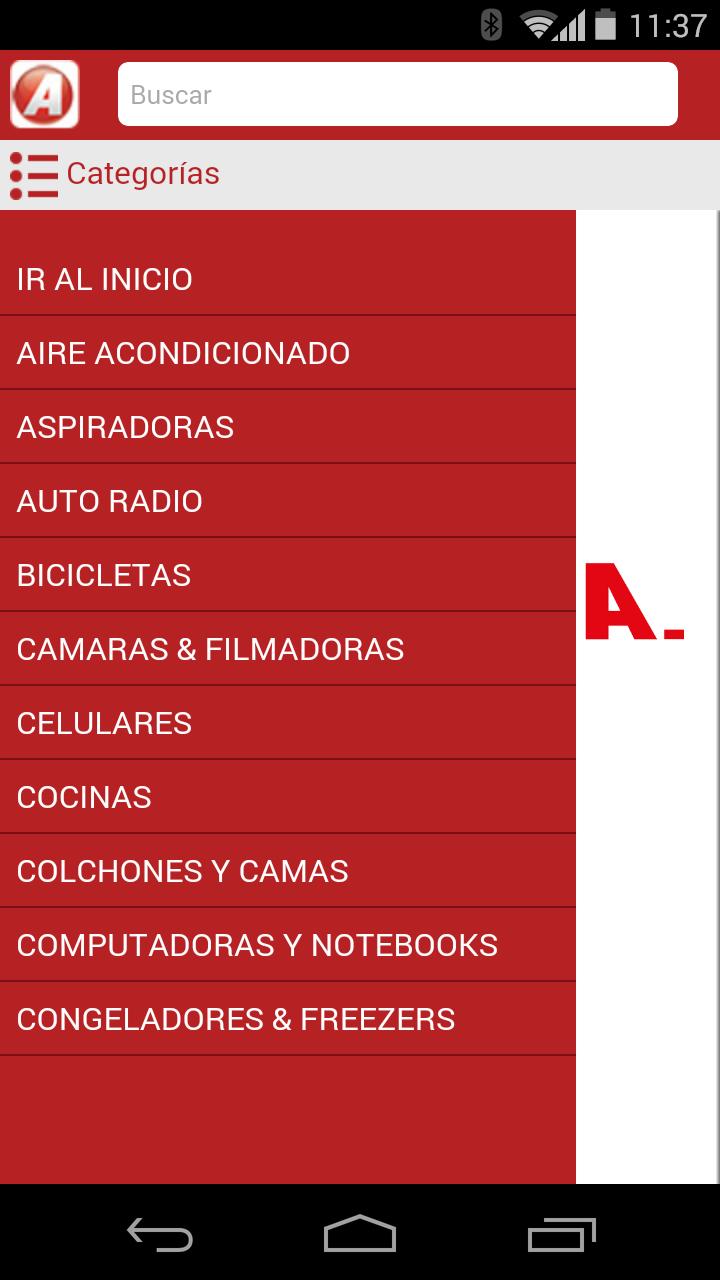
Task: Open COLCHONES Y CAMAS category
Action: click(x=288, y=870)
